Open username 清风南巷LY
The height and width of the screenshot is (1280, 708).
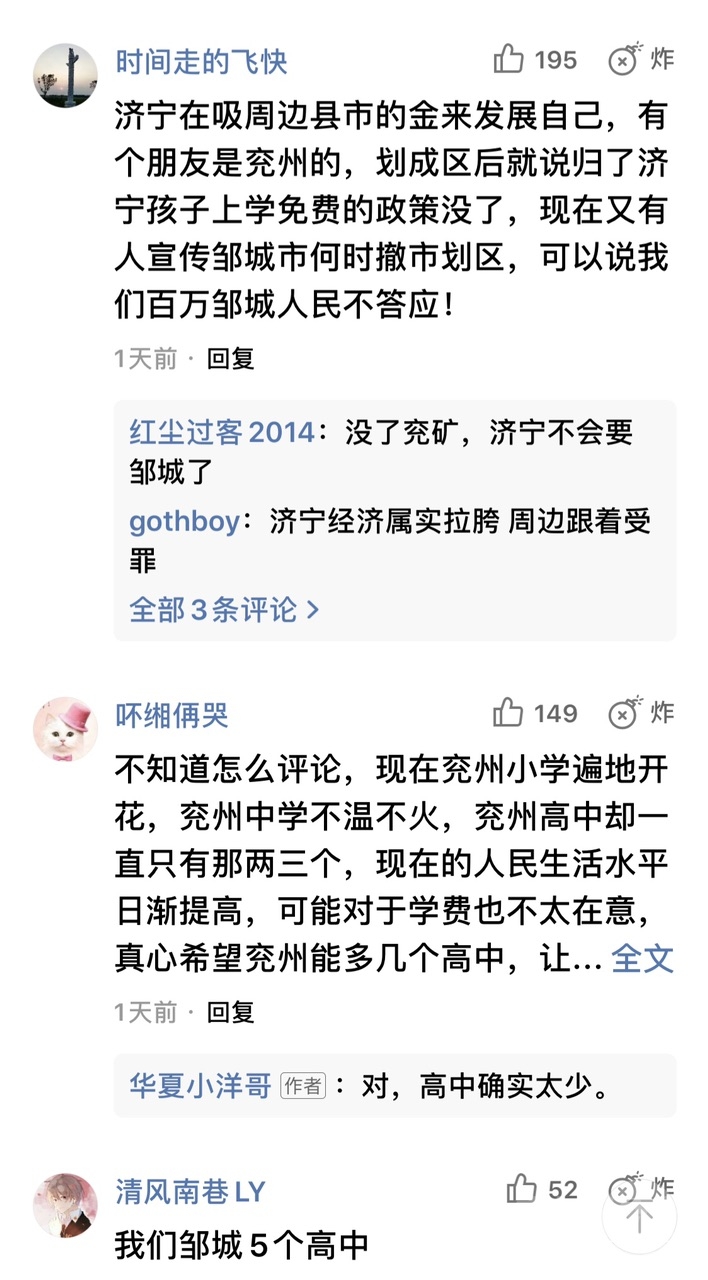click(190, 1192)
